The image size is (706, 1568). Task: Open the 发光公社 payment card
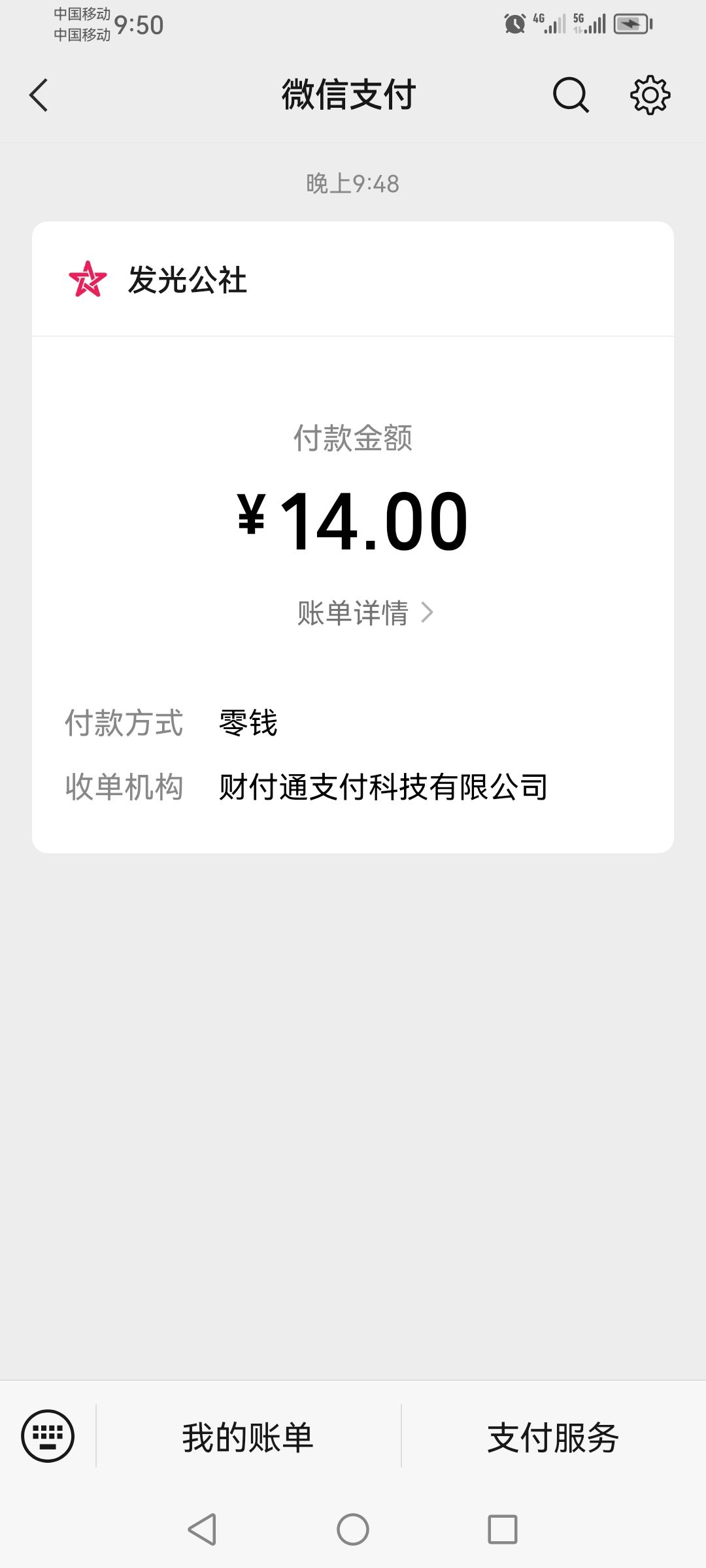click(353, 537)
